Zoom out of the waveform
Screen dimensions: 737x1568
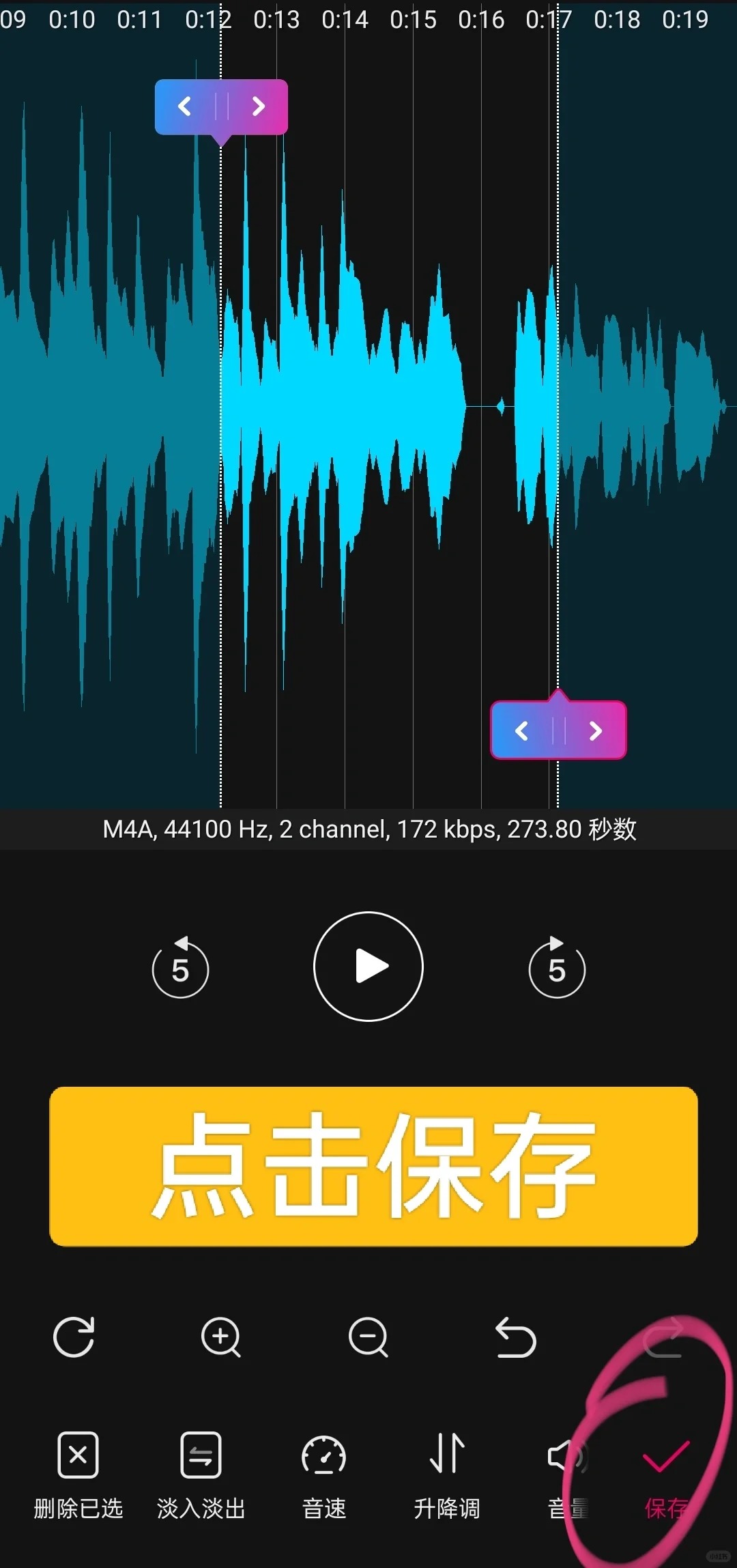(x=369, y=1337)
